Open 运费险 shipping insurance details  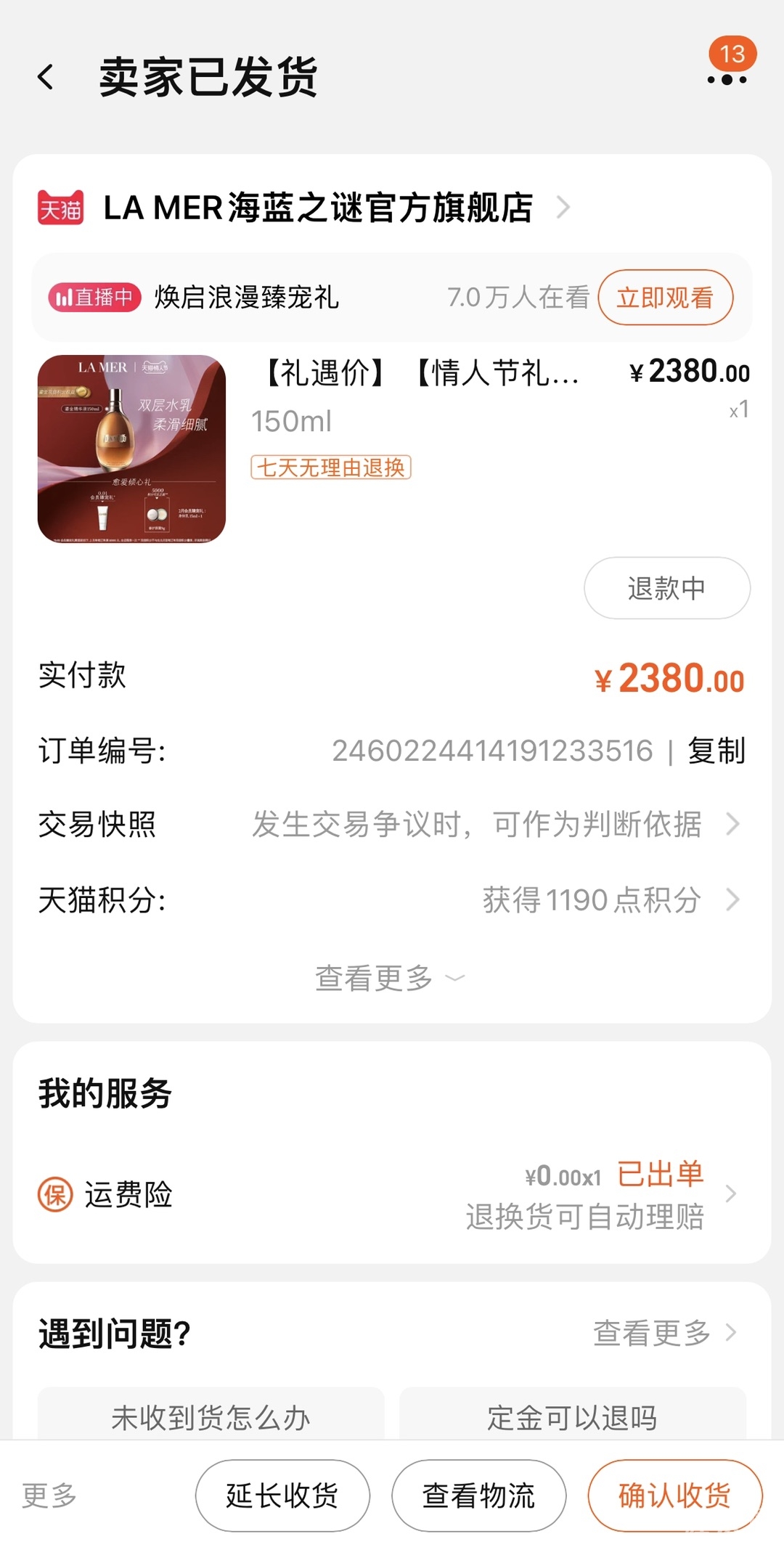click(x=392, y=1194)
